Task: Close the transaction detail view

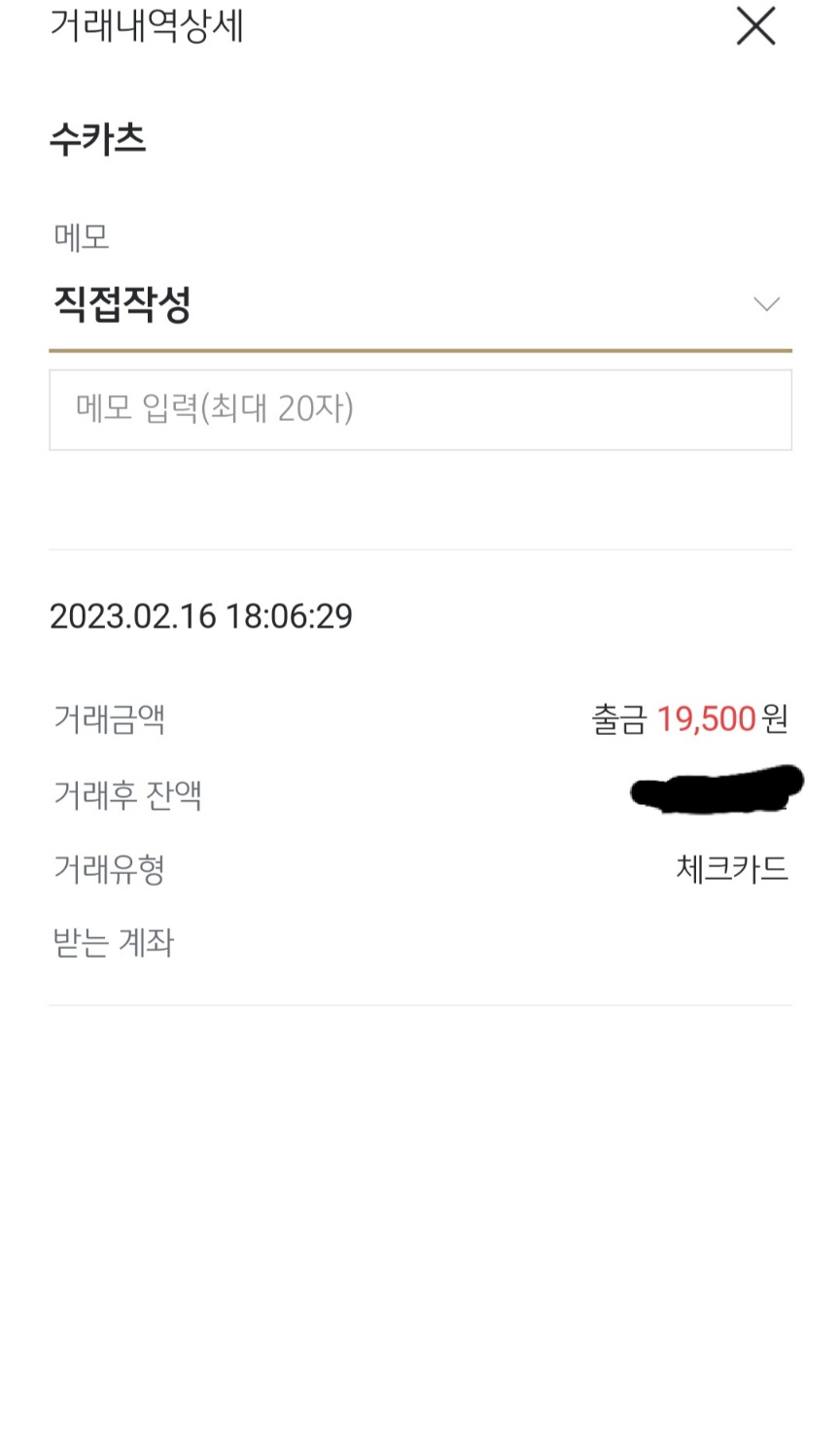Action: point(755,27)
